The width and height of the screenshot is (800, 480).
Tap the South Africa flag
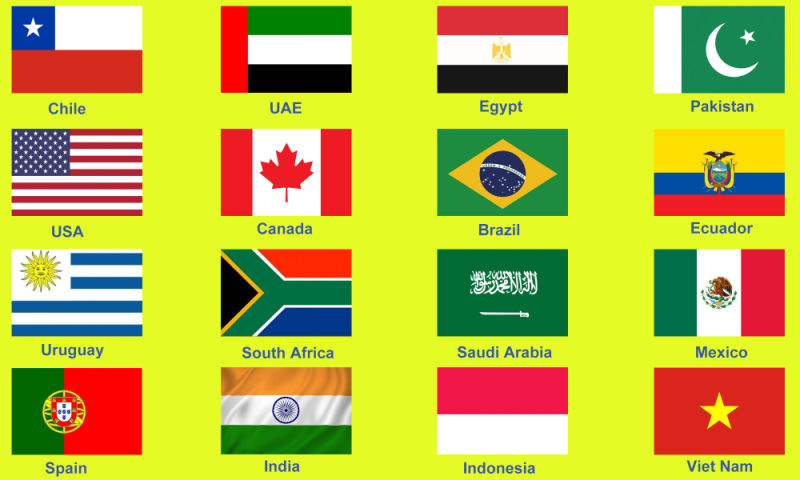286,293
